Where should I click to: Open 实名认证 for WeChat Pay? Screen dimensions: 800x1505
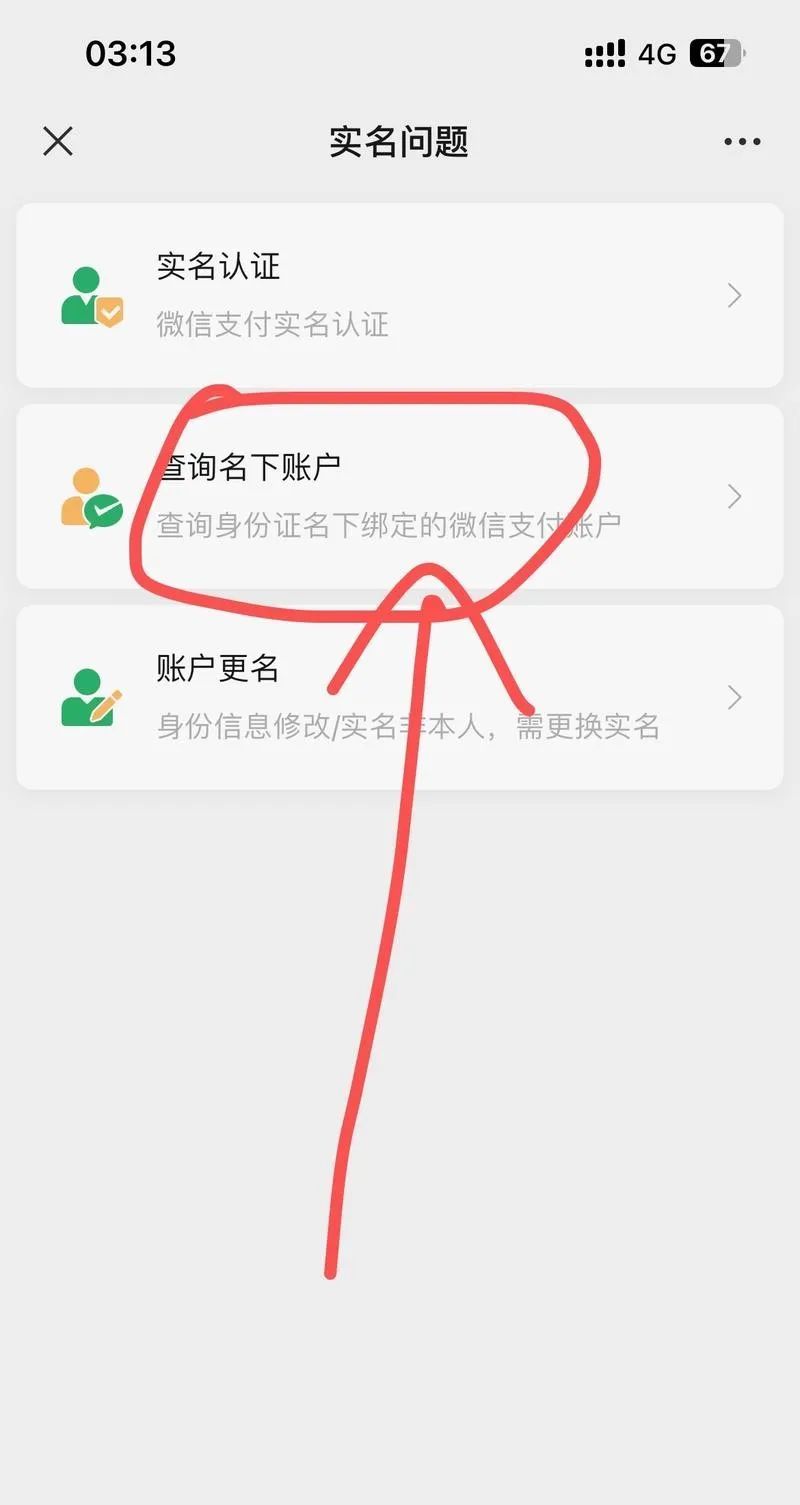click(400, 295)
